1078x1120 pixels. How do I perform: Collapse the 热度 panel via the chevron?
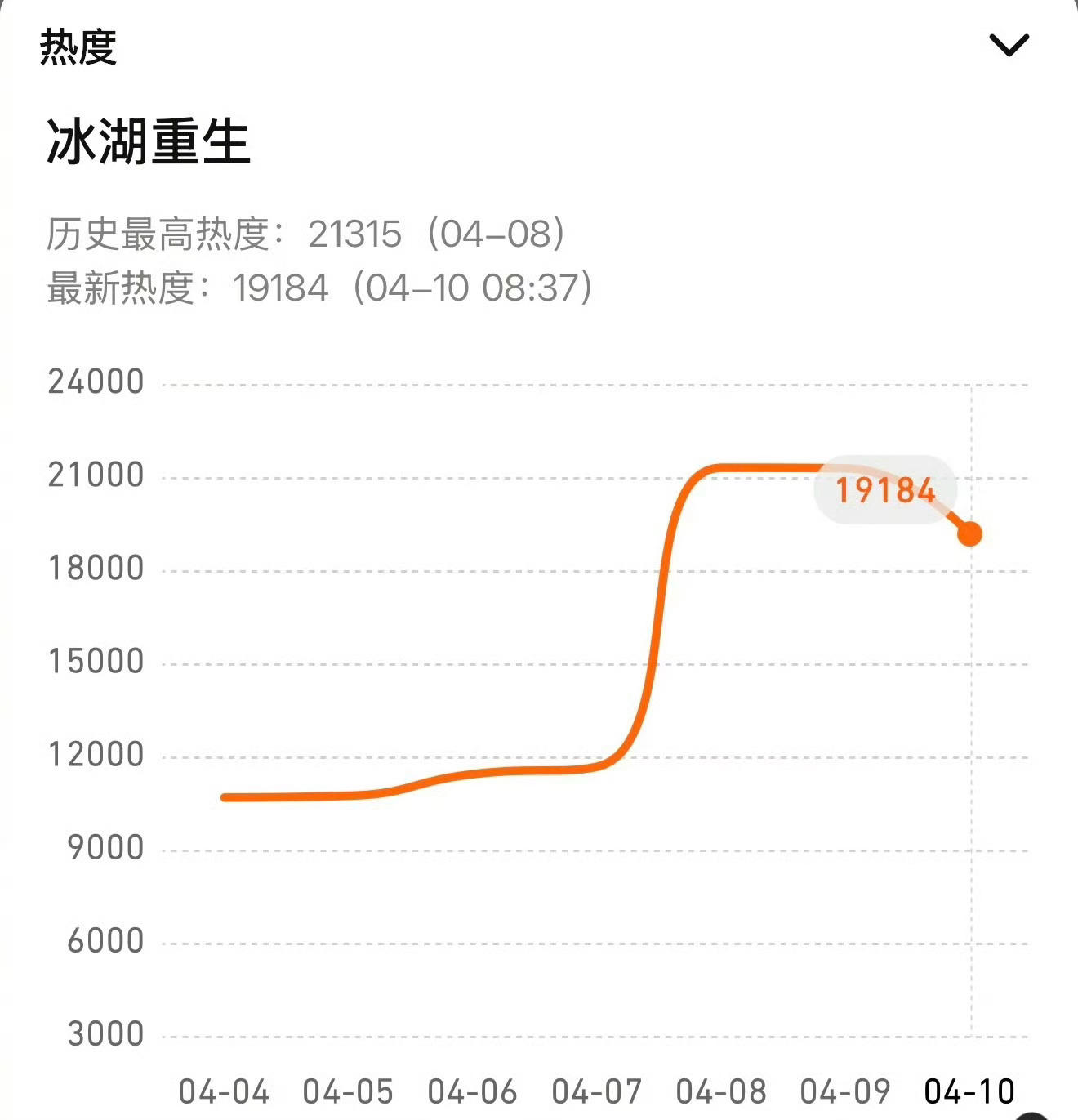1010,44
